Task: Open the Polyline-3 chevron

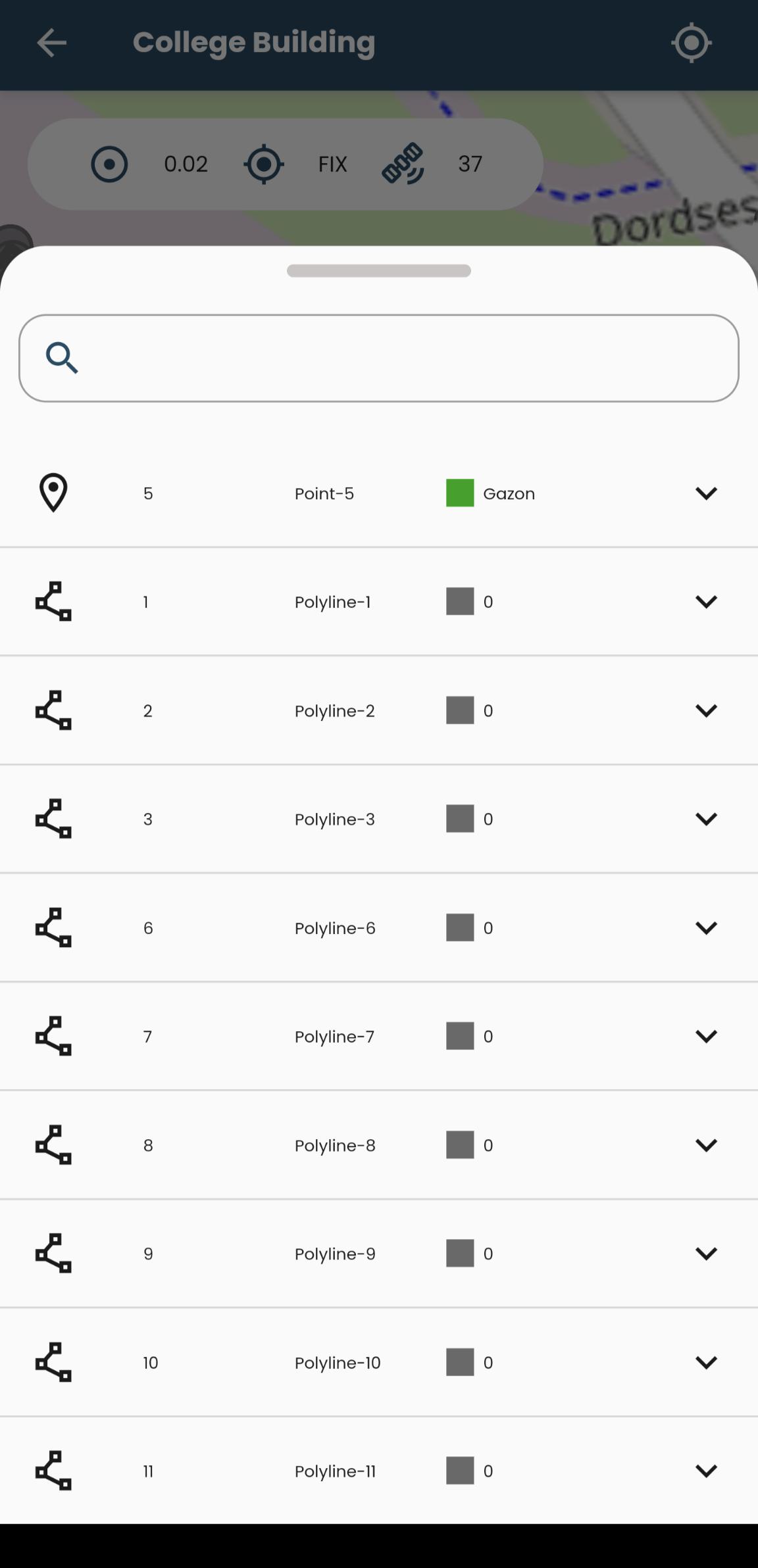Action: [706, 819]
